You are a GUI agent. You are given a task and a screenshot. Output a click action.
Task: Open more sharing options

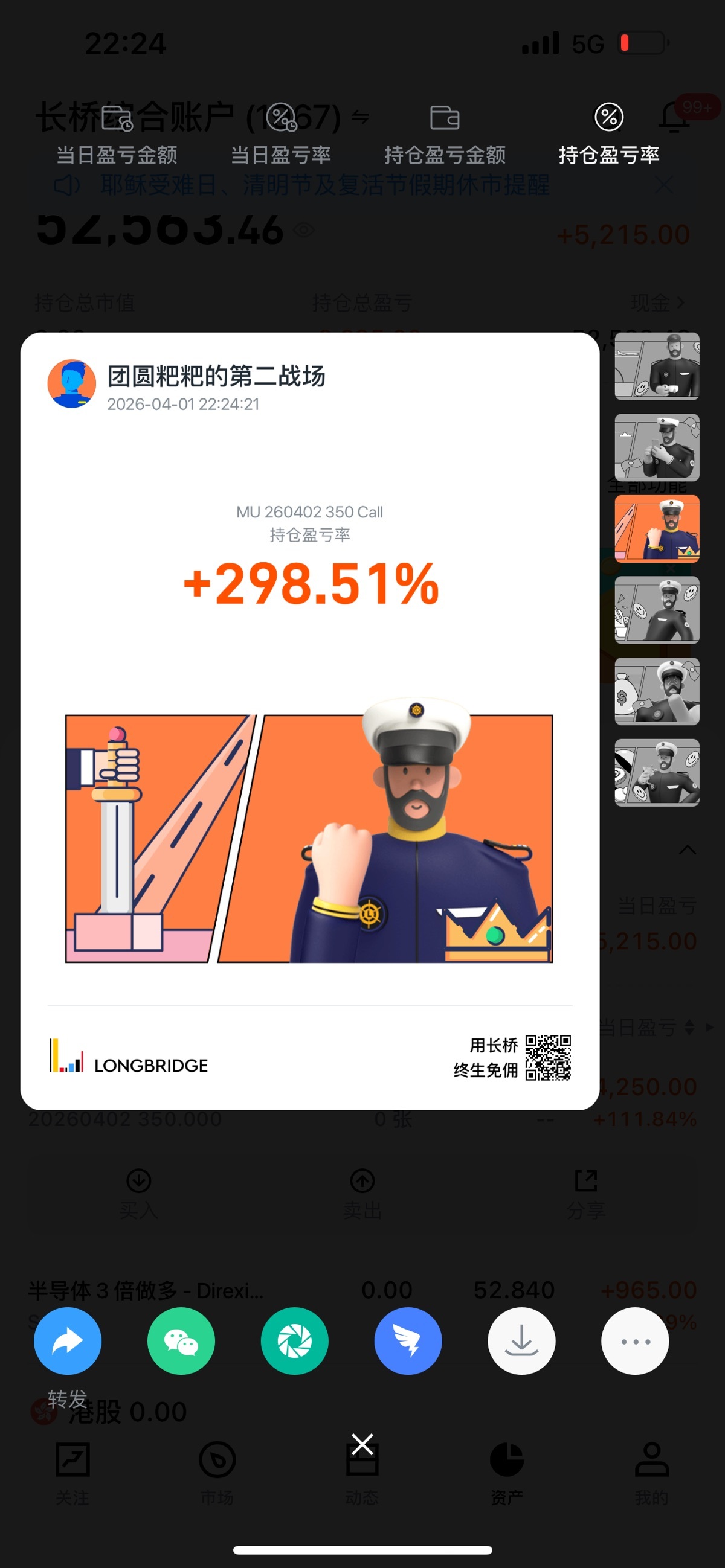[635, 1341]
